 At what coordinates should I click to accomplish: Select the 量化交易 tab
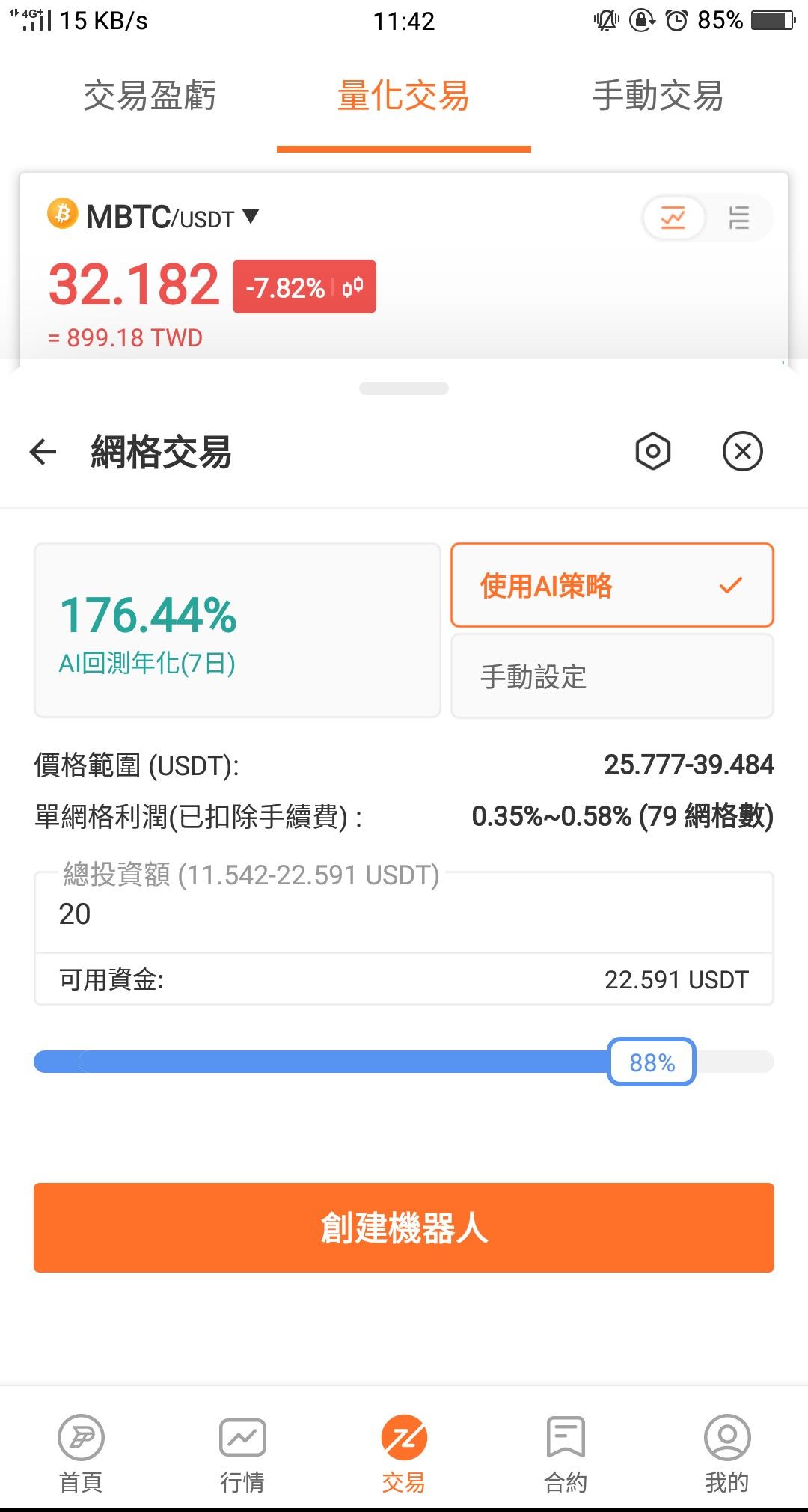(x=403, y=96)
